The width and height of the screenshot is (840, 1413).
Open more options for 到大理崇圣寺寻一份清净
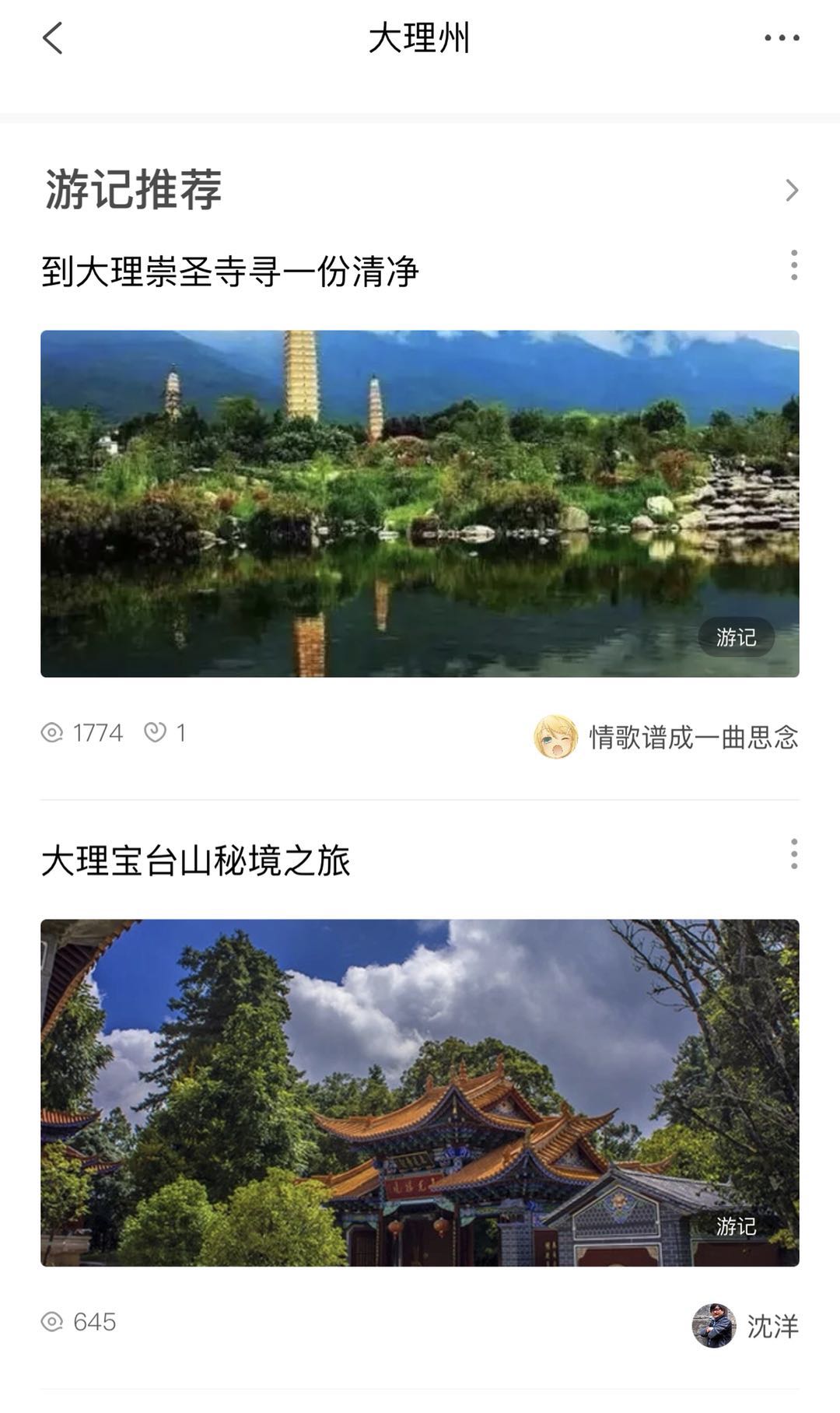(793, 265)
